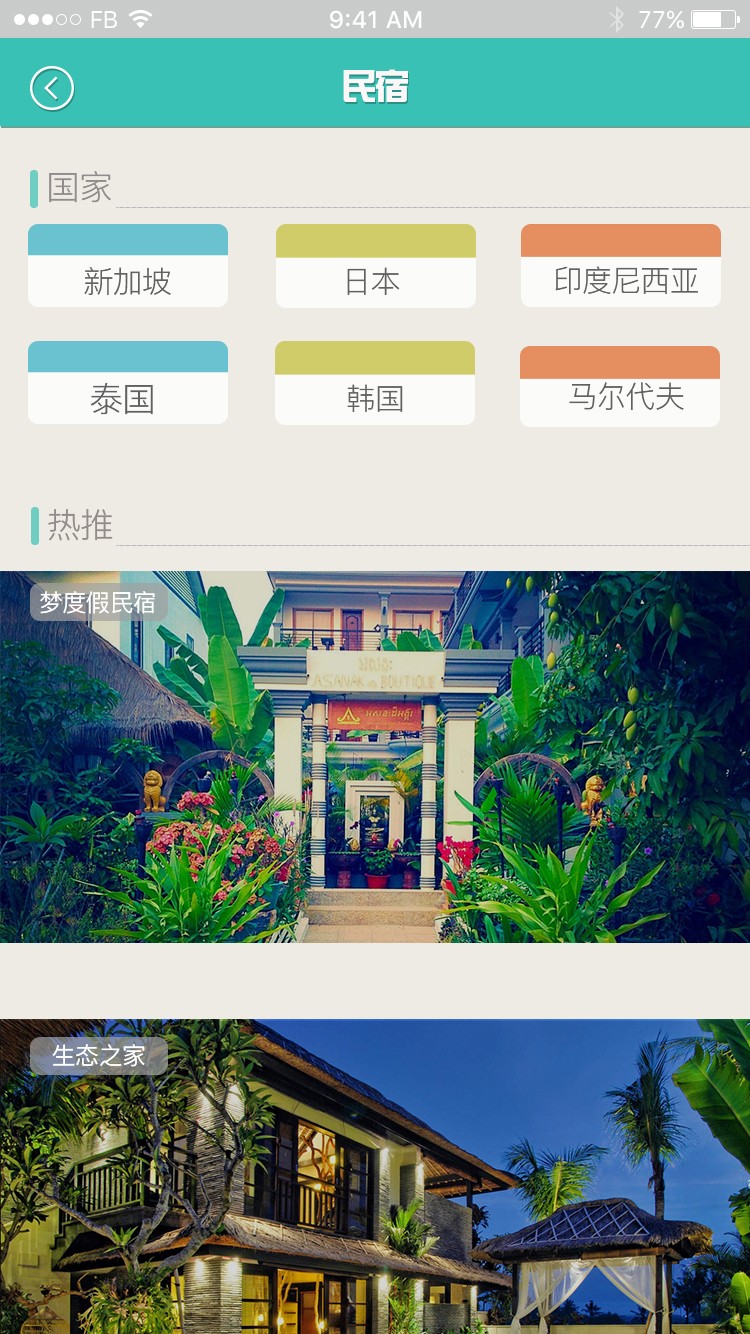
Task: Open homestays in 印度尼西亚
Action: click(621, 267)
